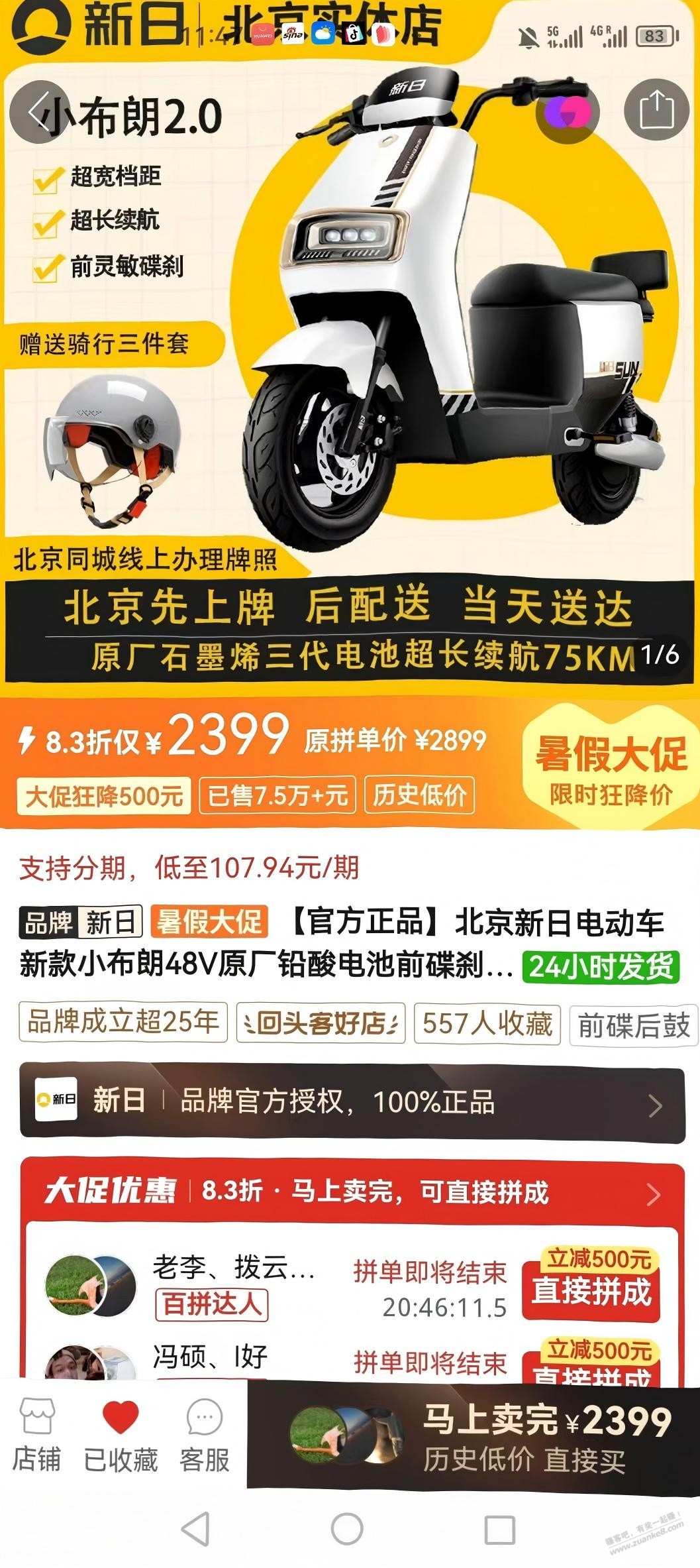Open the 新日 brand authorization banner
The image size is (700, 1568).
click(352, 1102)
